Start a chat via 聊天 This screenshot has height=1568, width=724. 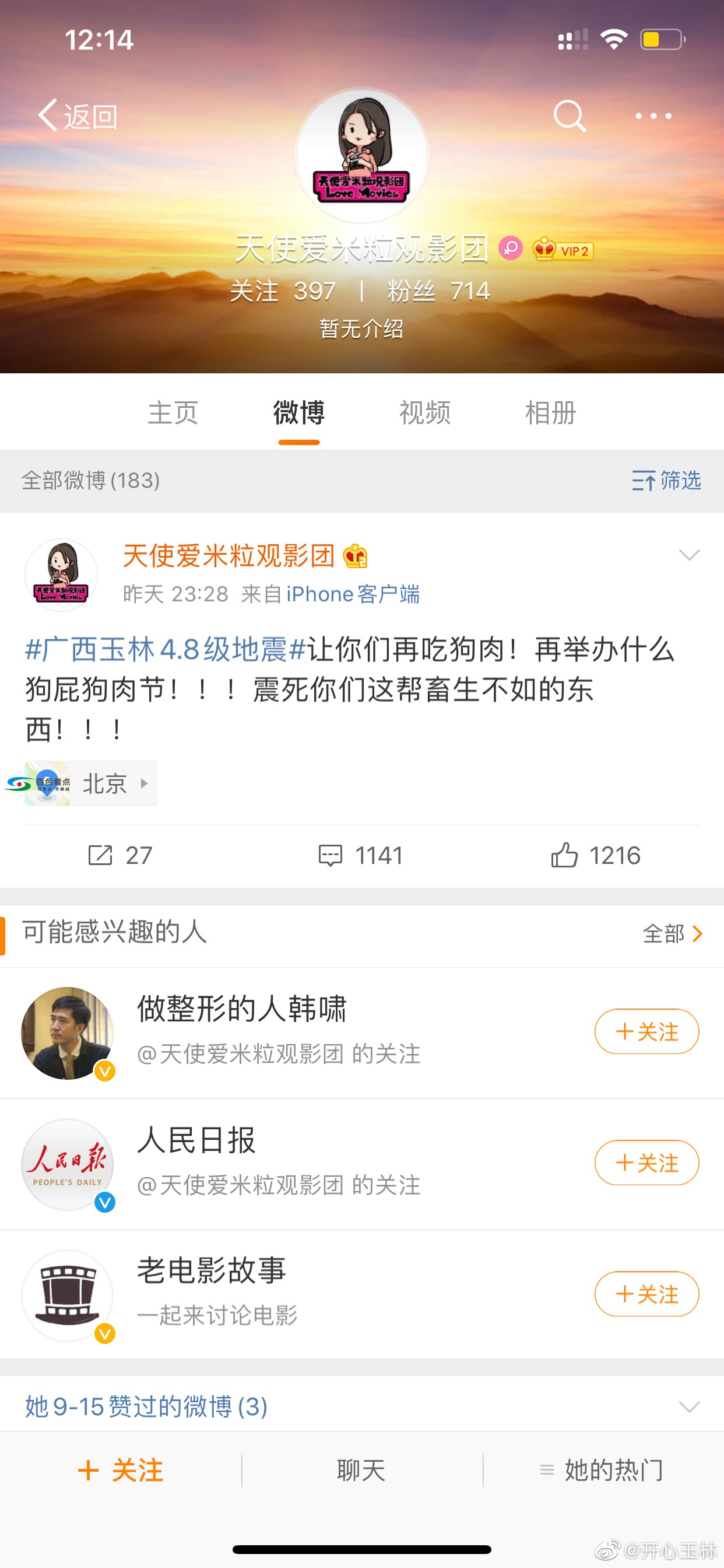point(361,1471)
